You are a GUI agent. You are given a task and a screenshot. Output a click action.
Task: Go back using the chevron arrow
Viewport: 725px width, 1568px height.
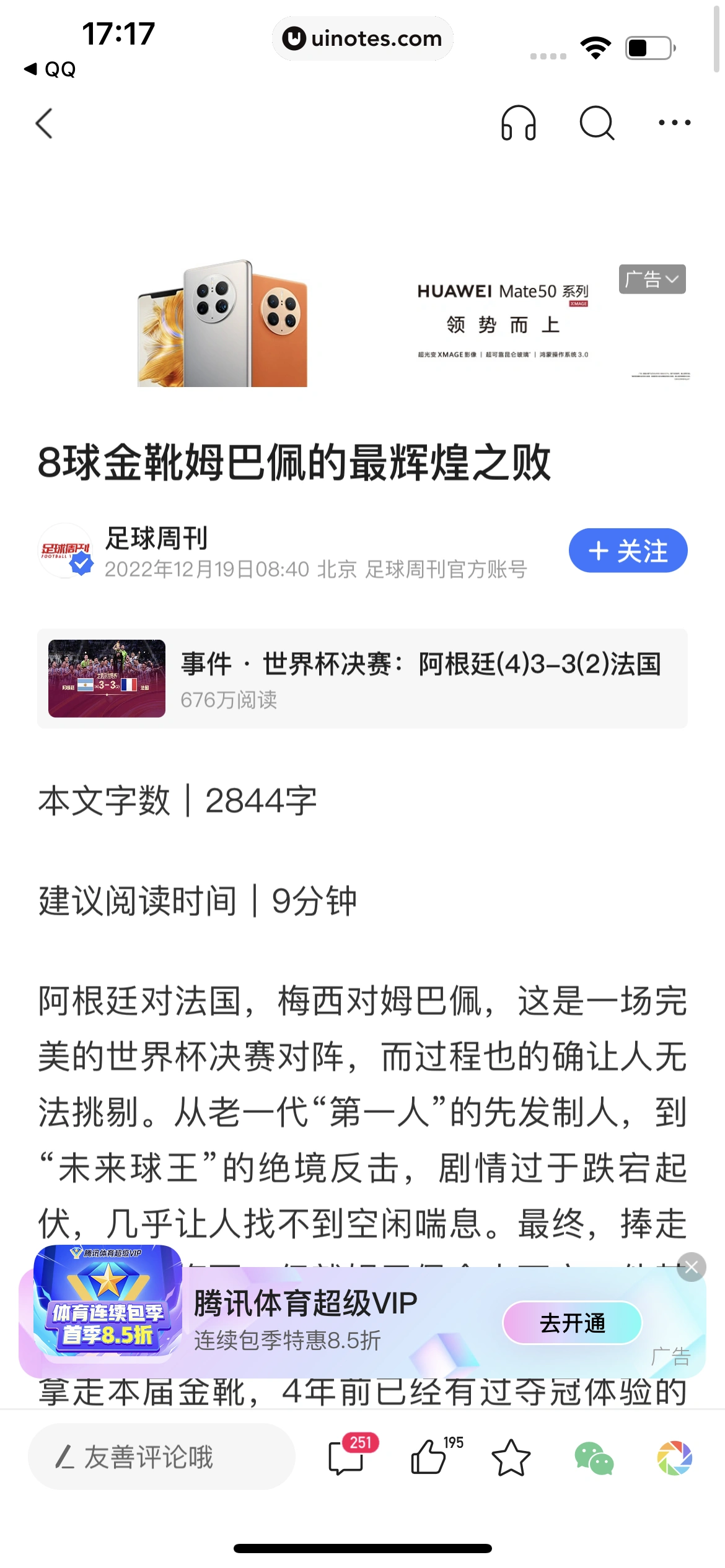(43, 123)
